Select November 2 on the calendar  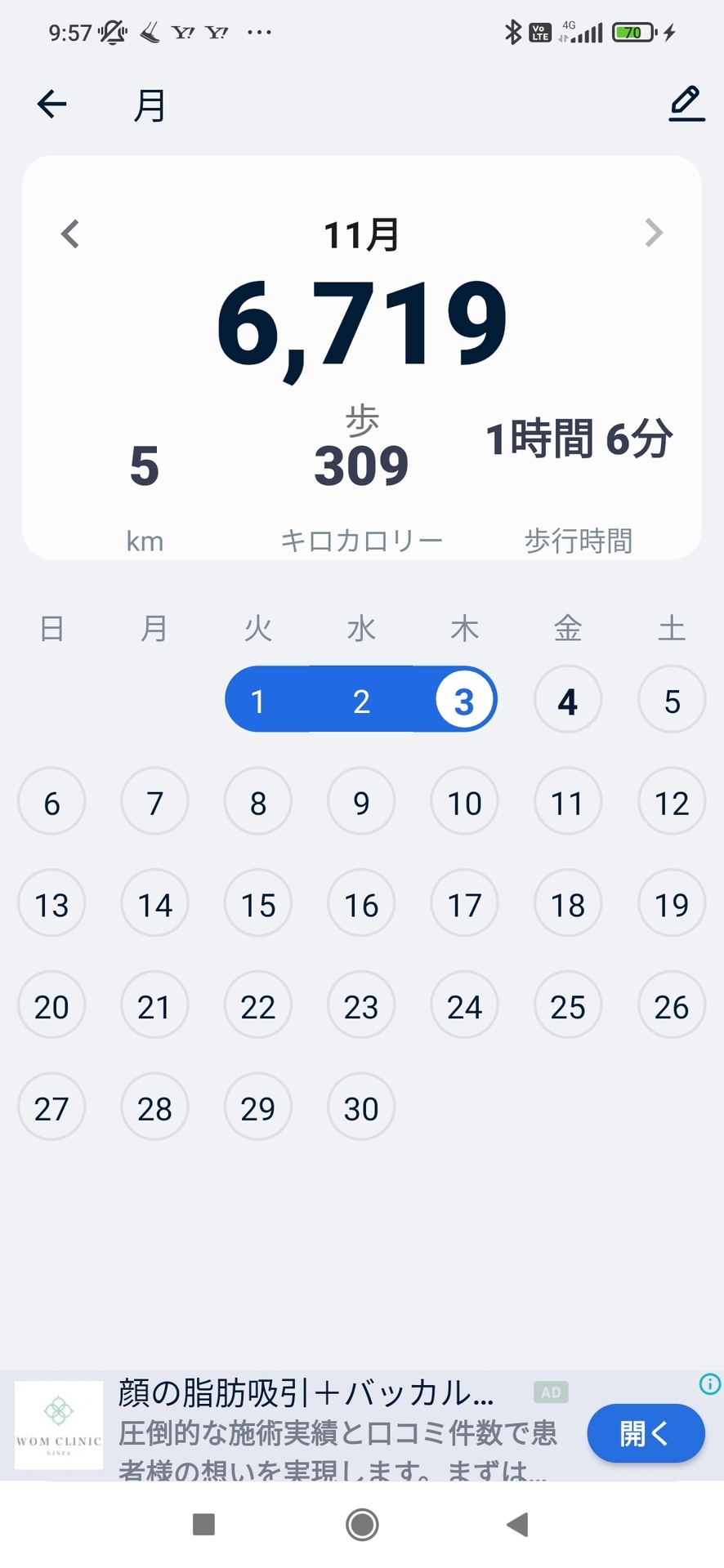[x=361, y=701]
